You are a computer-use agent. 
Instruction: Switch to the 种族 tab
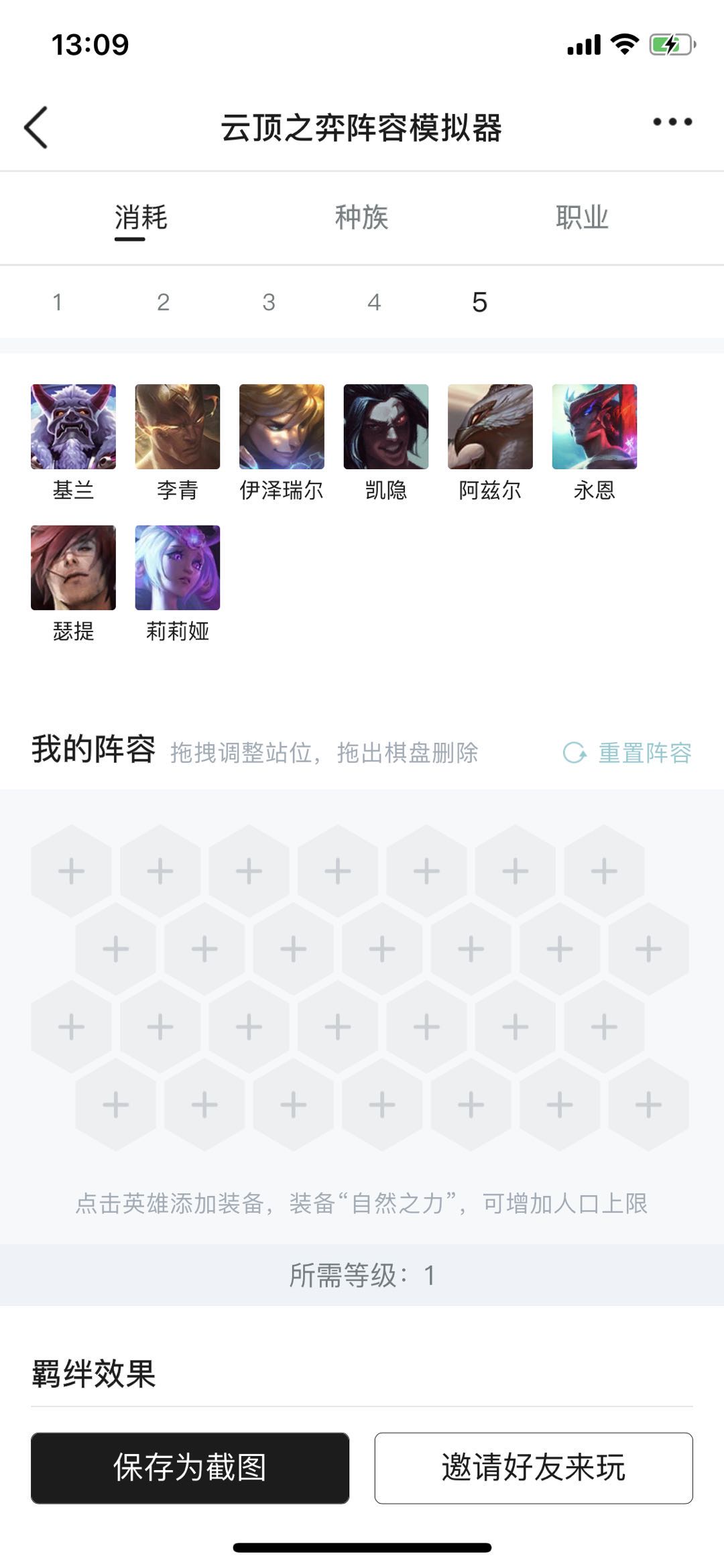(361, 218)
